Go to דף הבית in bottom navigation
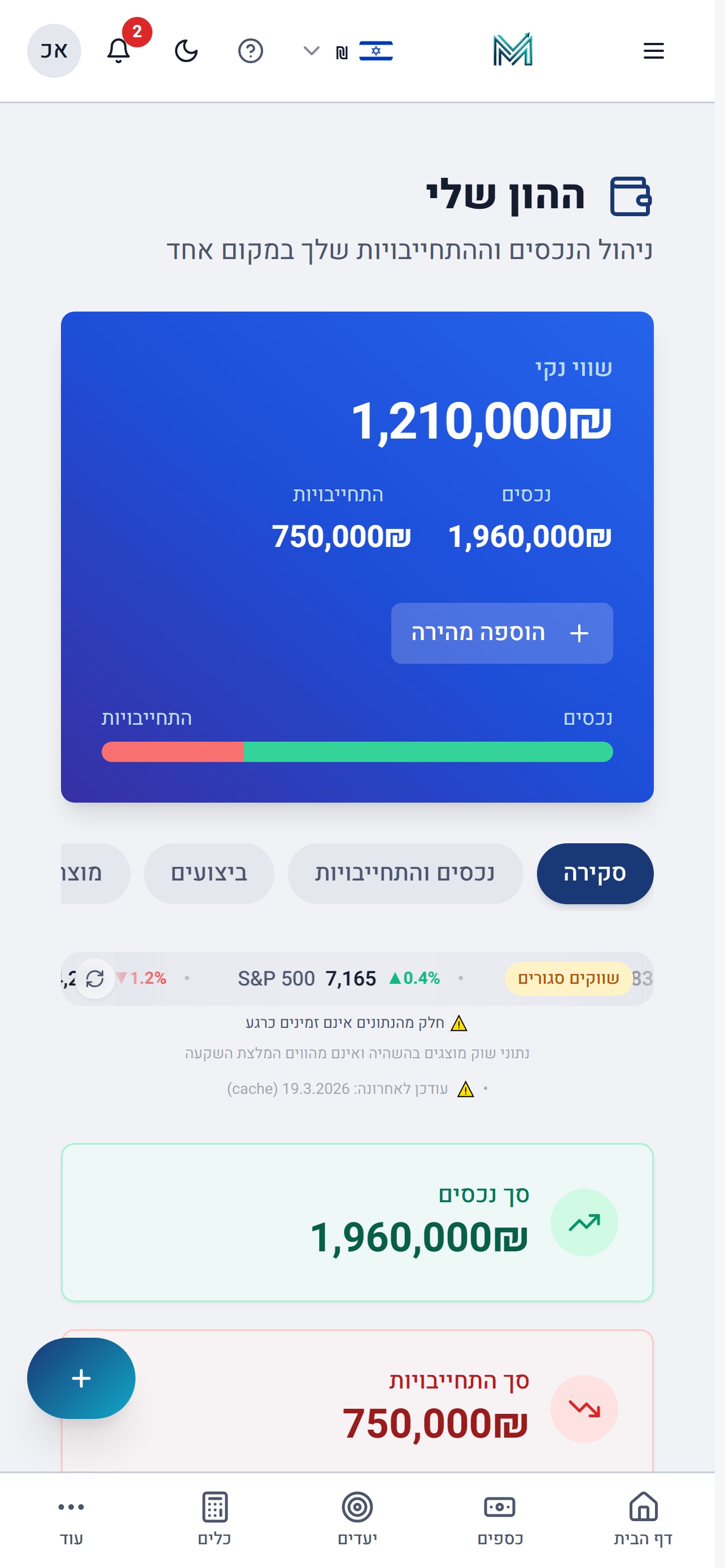 (643, 1519)
